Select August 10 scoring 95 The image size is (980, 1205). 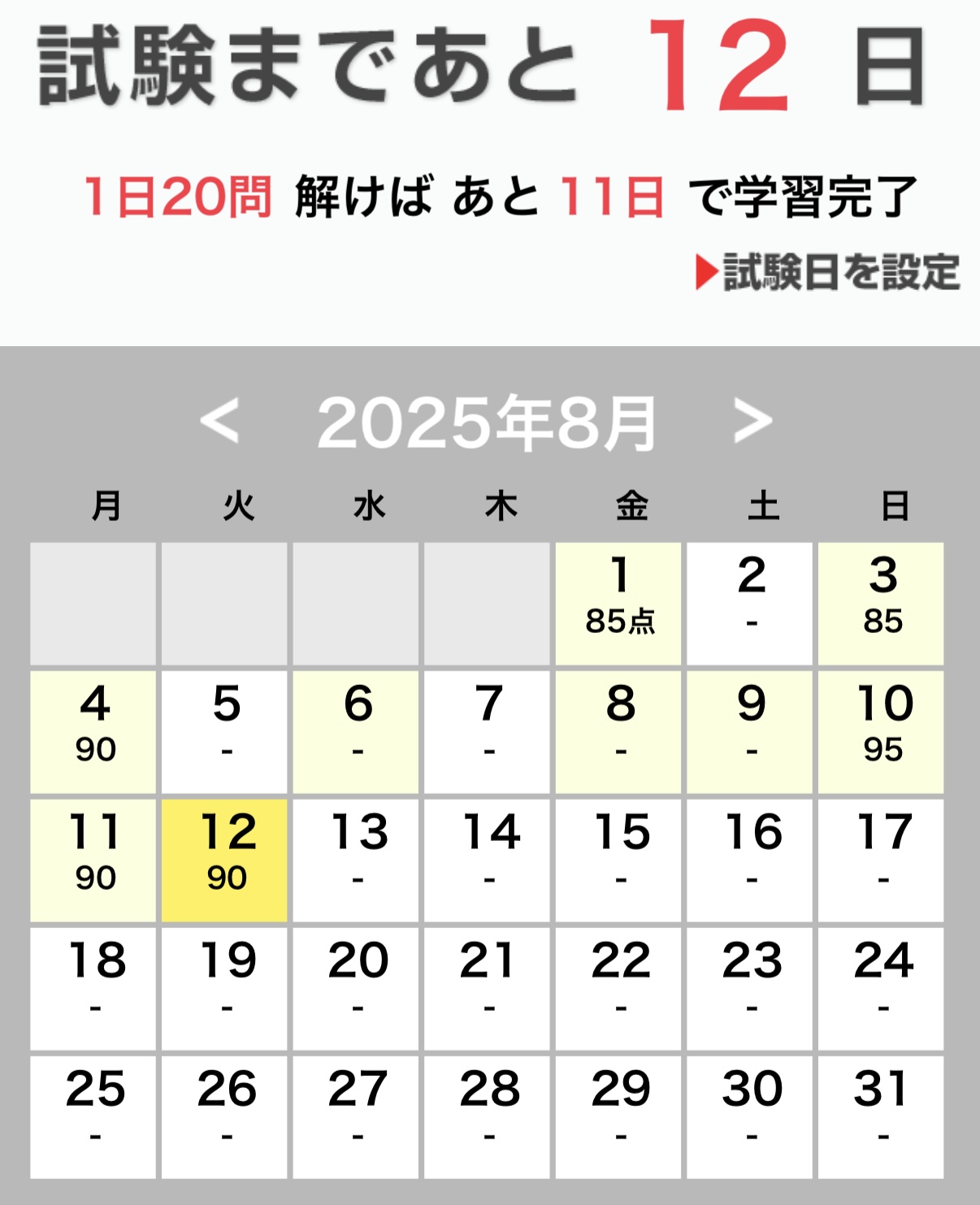point(881,731)
